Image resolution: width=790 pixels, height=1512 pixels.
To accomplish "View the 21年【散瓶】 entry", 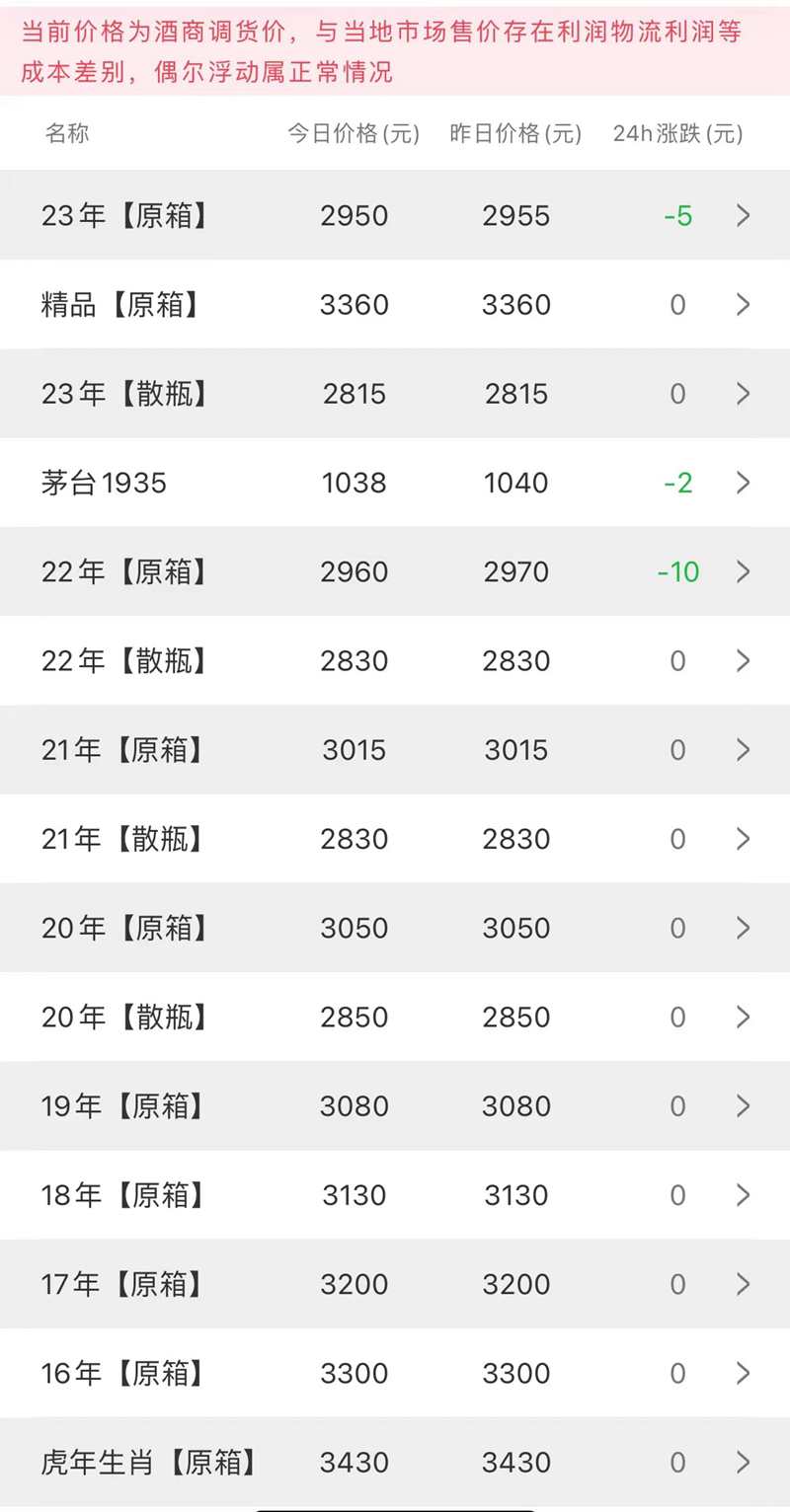I will click(395, 839).
